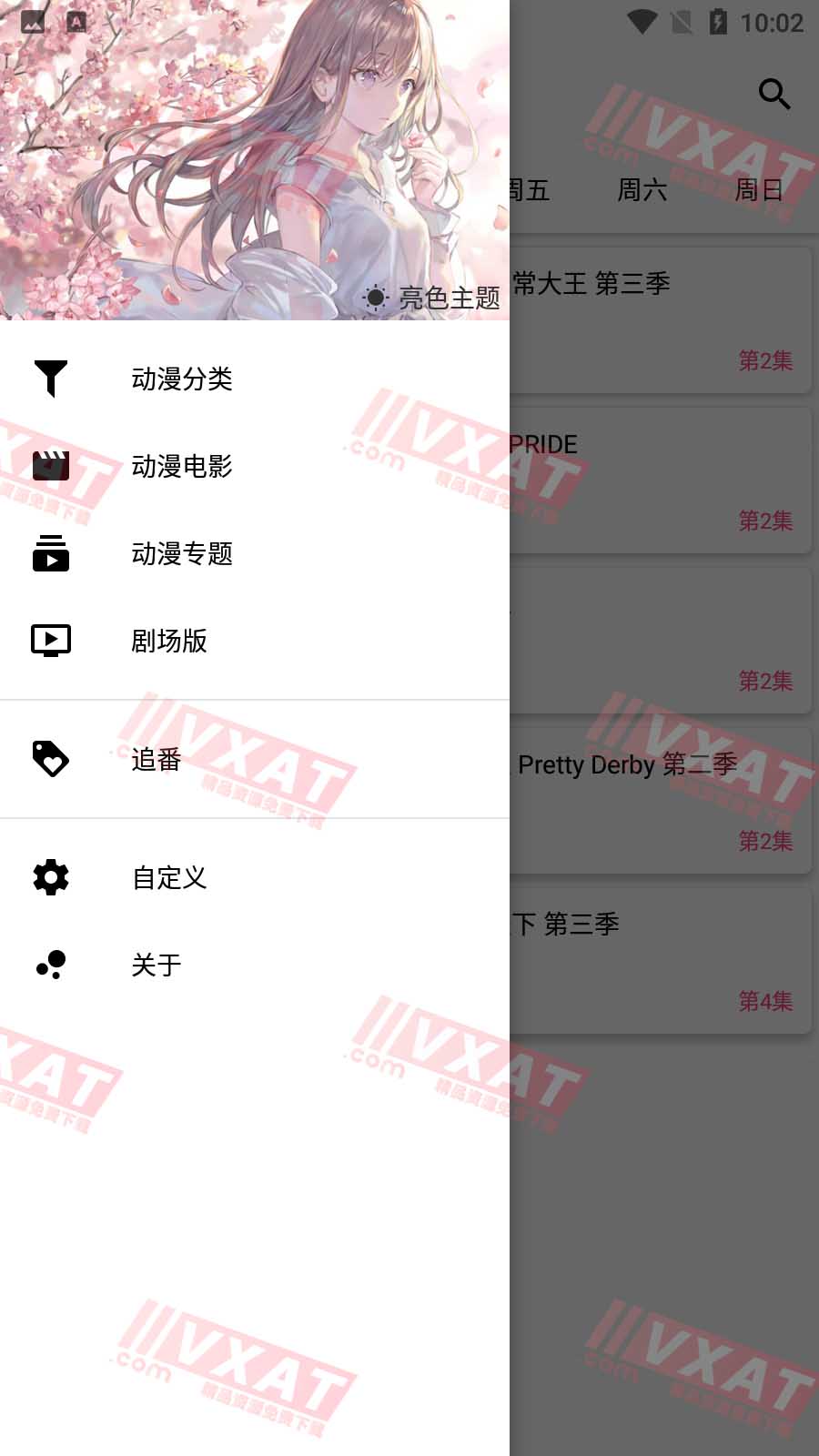The width and height of the screenshot is (819, 1456).
Task: Switch to light theme using sun icon
Action: pos(376,297)
